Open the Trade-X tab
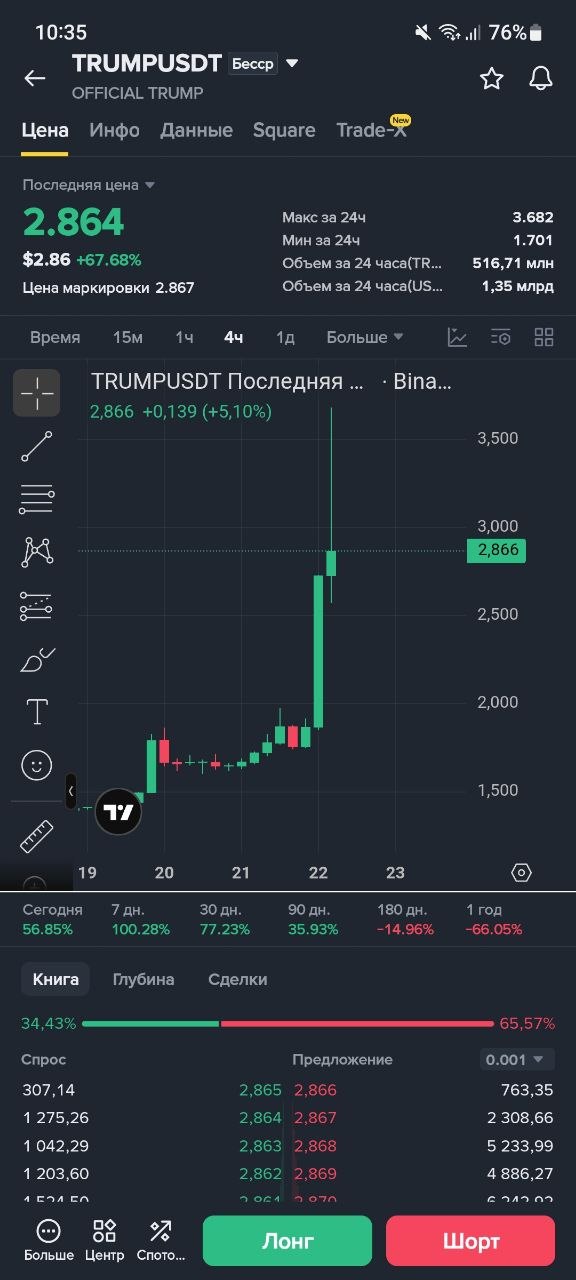Viewport: 576px width, 1280px height. 372,130
